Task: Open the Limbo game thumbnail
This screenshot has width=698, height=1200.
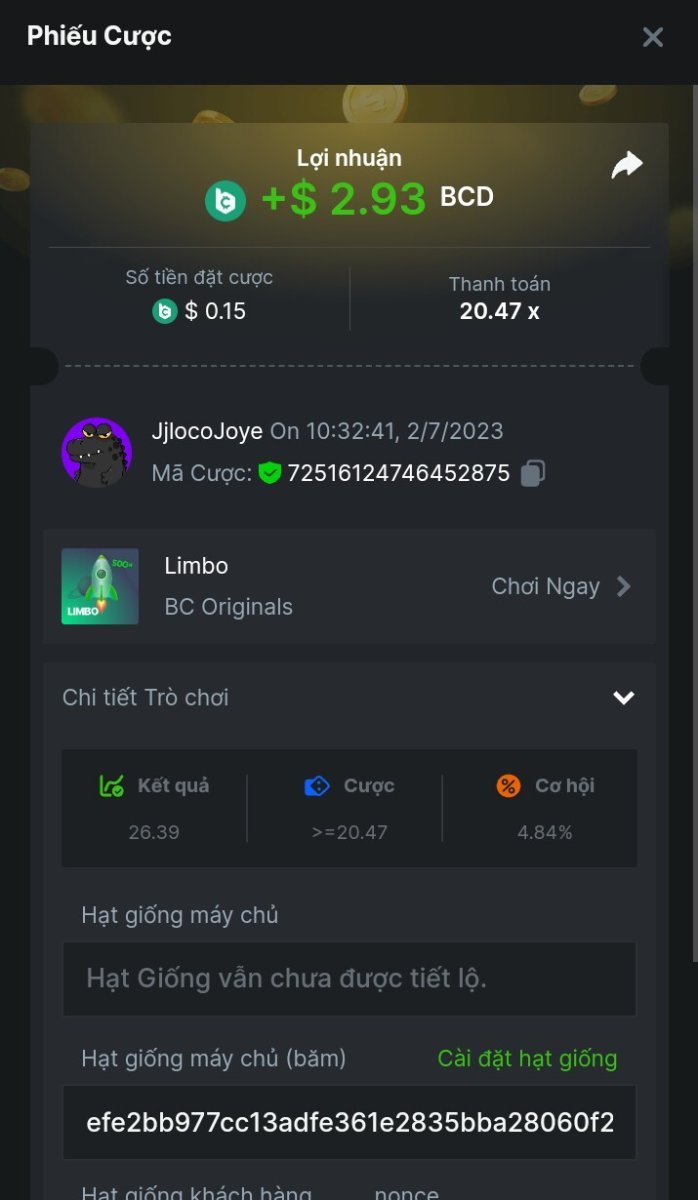Action: (100, 586)
